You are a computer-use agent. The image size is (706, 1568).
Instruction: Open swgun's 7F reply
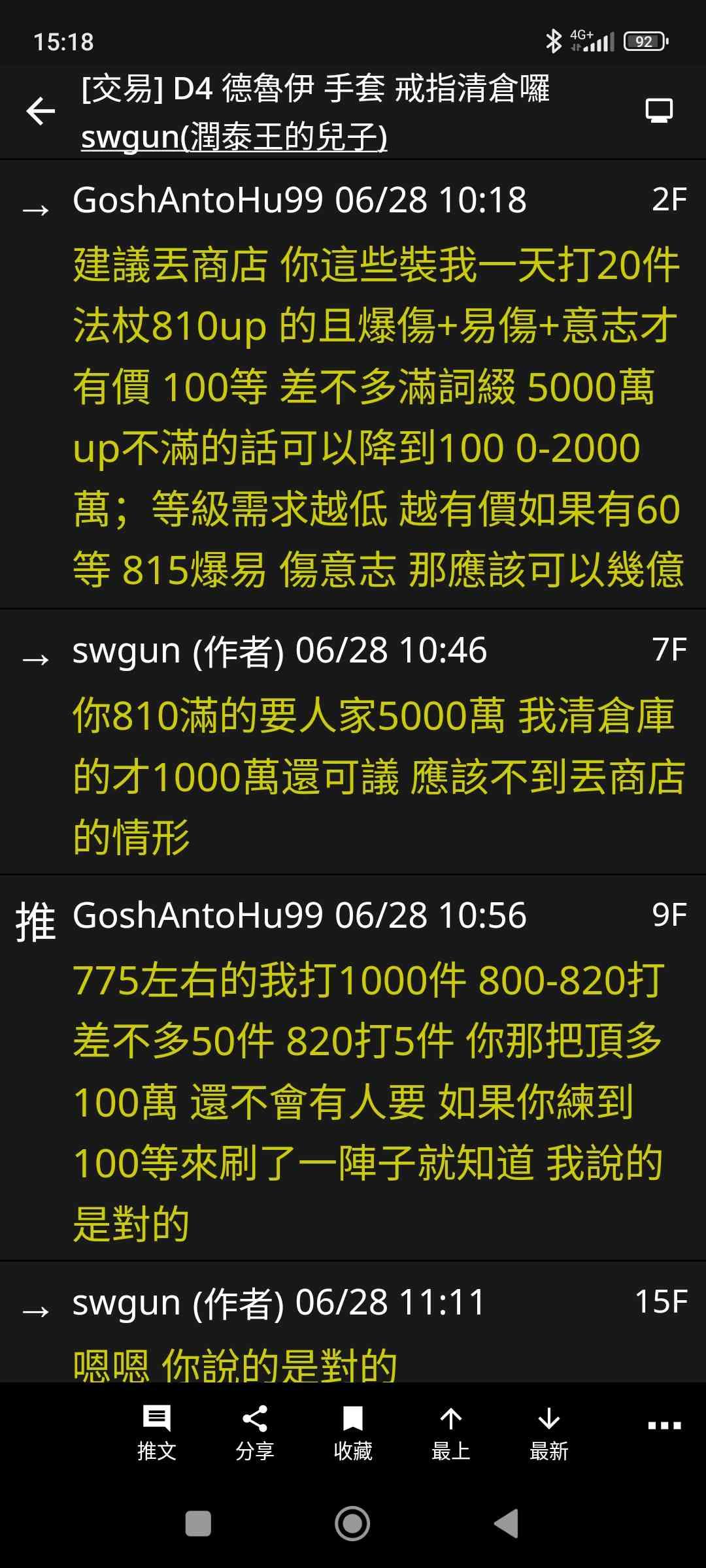tap(353, 742)
